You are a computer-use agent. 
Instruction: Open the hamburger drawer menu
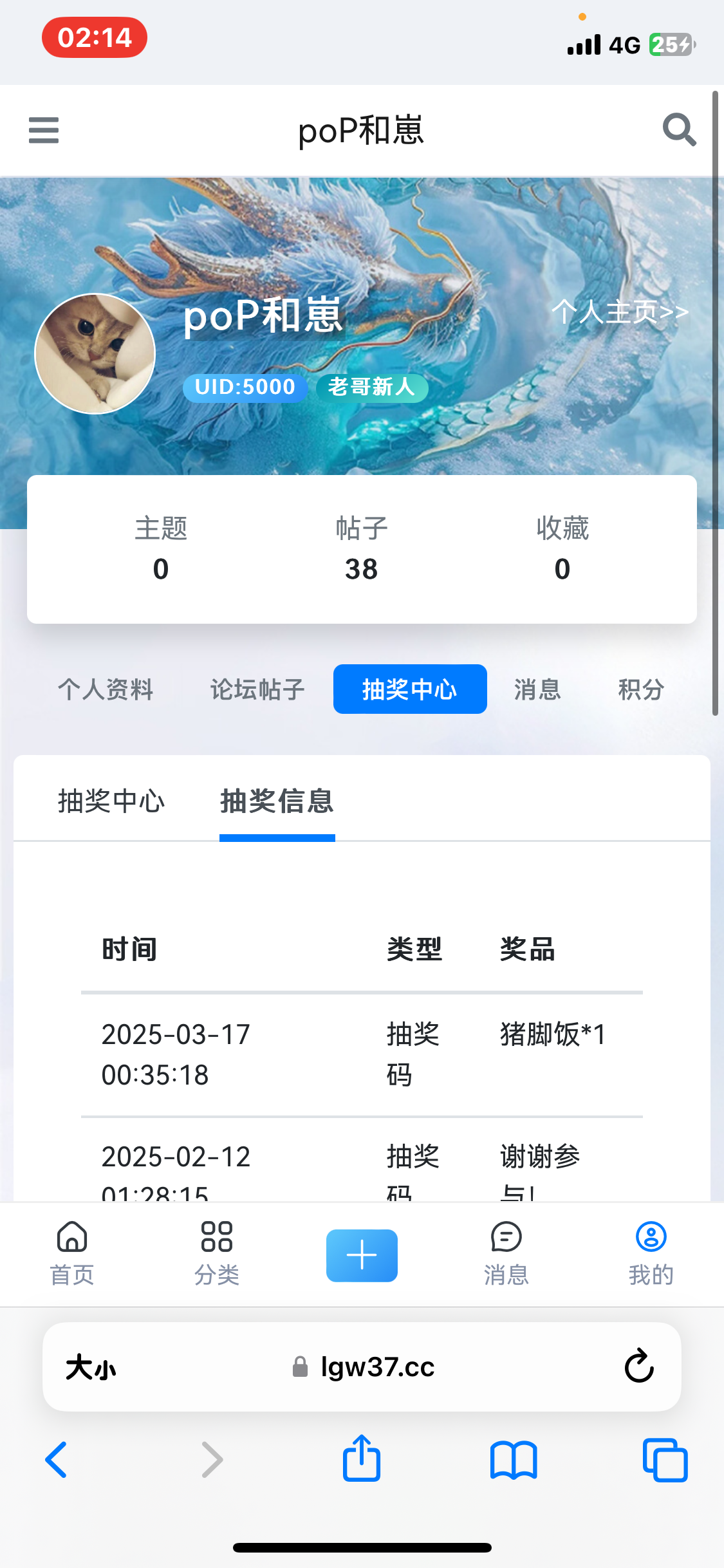coord(44,130)
